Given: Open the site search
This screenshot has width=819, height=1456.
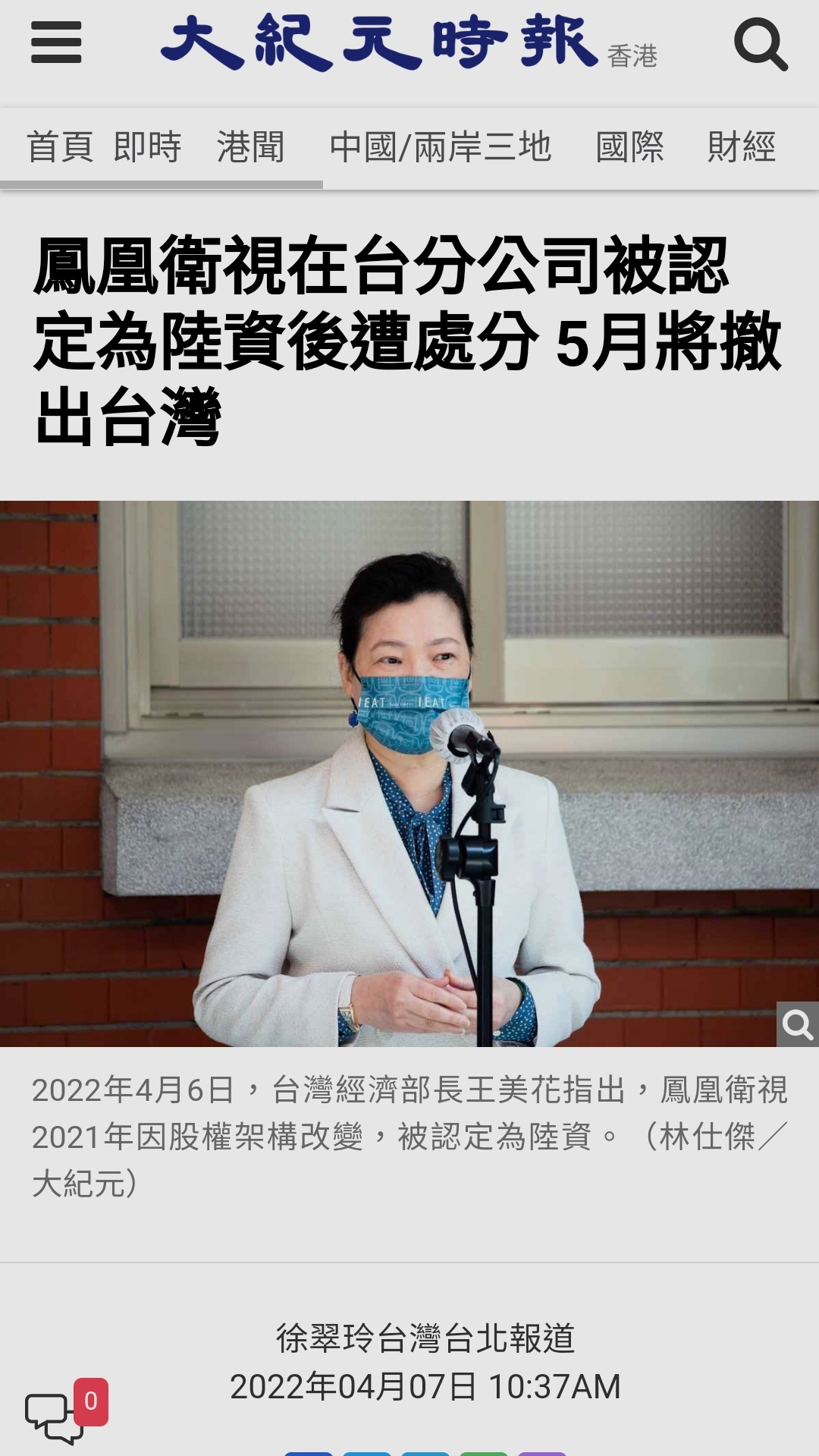Looking at the screenshot, I should pos(761,44).
